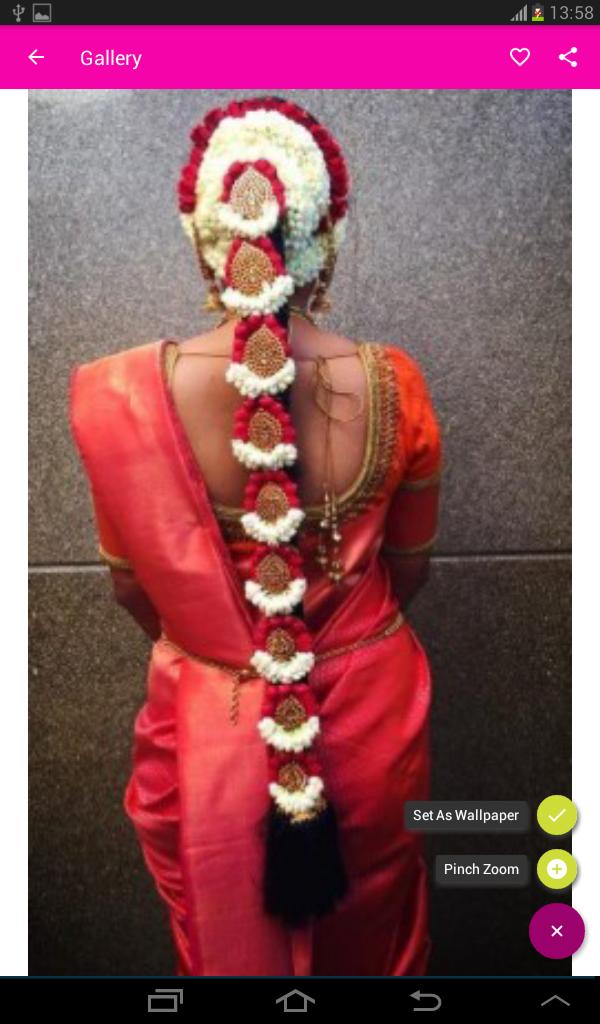The width and height of the screenshot is (600, 1024).
Task: Close the floating action menu
Action: coord(557,931)
